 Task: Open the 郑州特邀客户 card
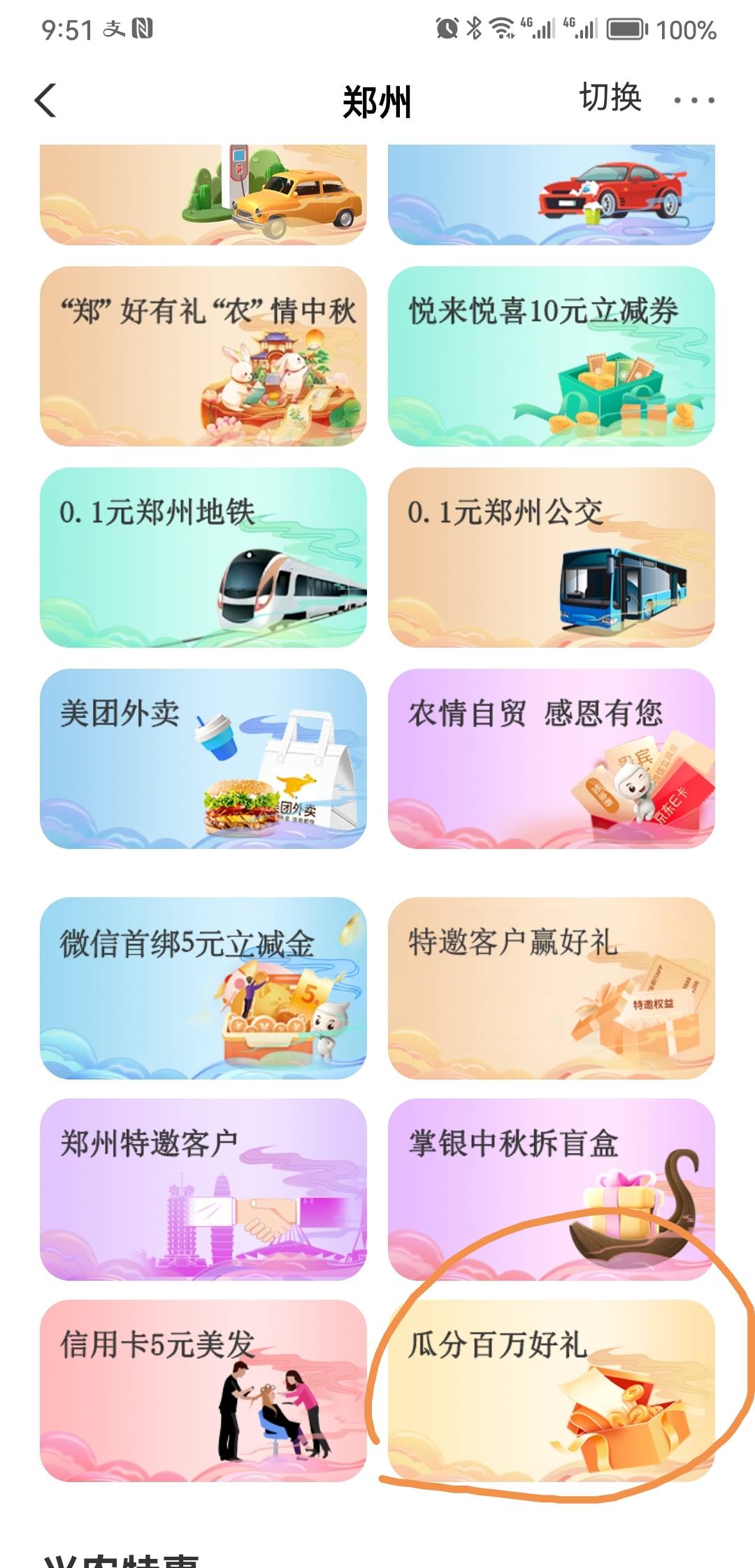(x=203, y=1189)
